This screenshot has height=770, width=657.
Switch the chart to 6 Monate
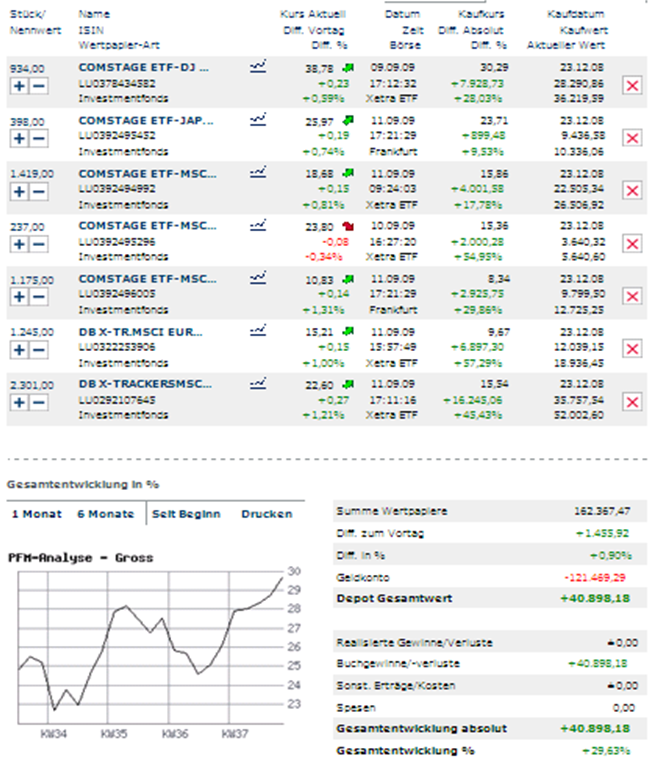(105, 514)
